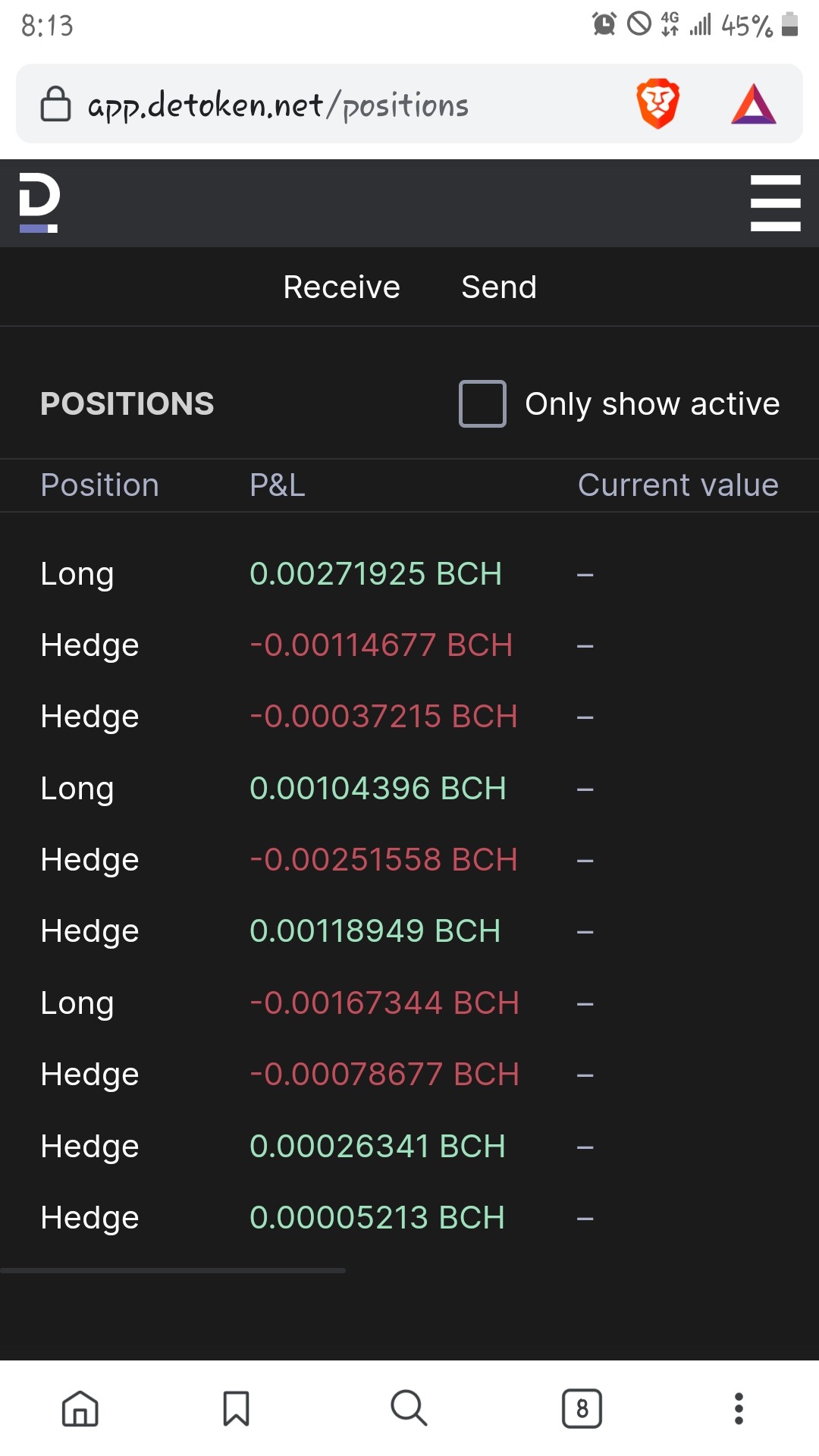The height and width of the screenshot is (1456, 819).
Task: Open the Send page
Action: click(x=499, y=287)
